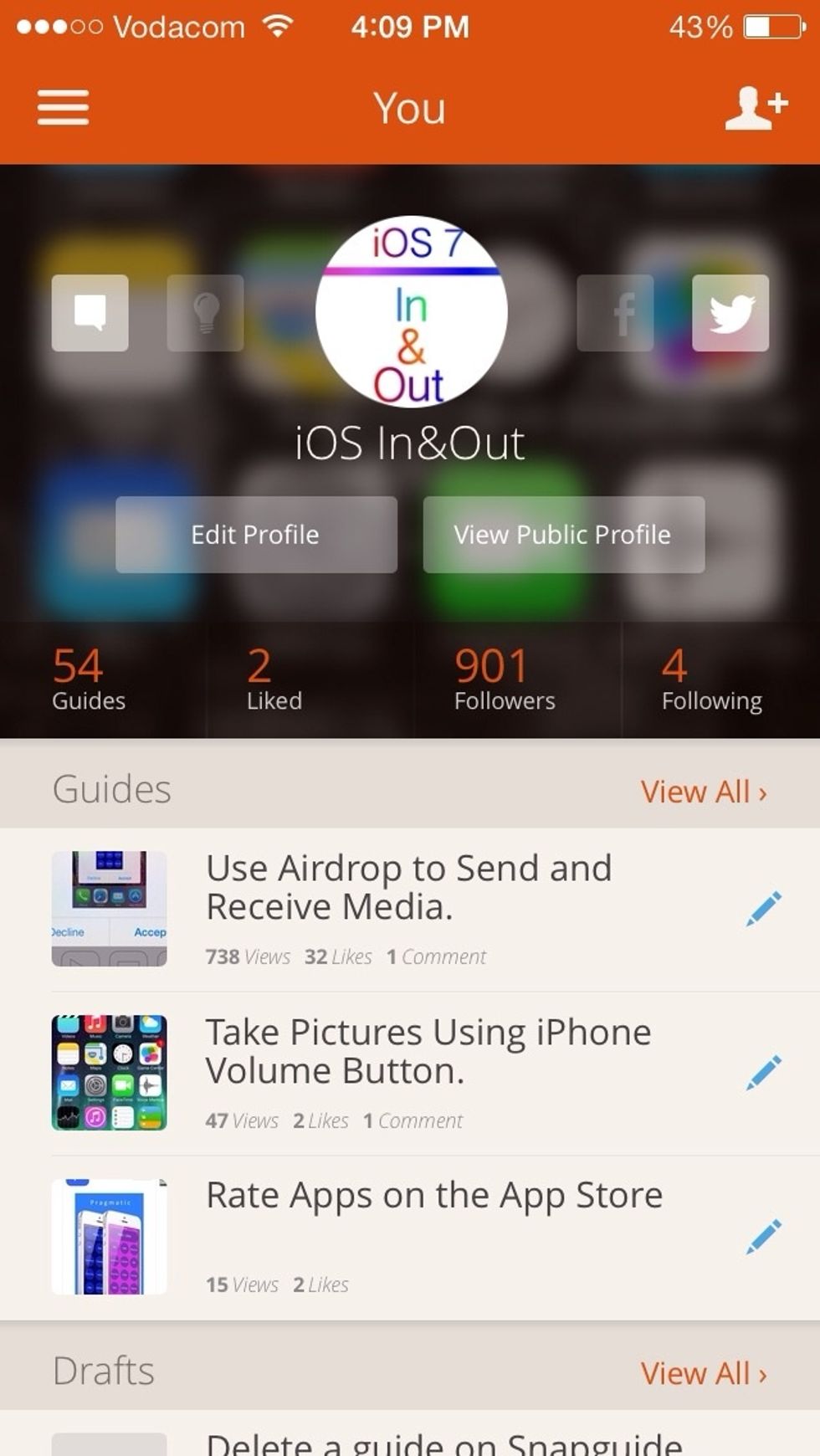
Task: Edit the Use Airdrop guide
Action: (x=763, y=909)
